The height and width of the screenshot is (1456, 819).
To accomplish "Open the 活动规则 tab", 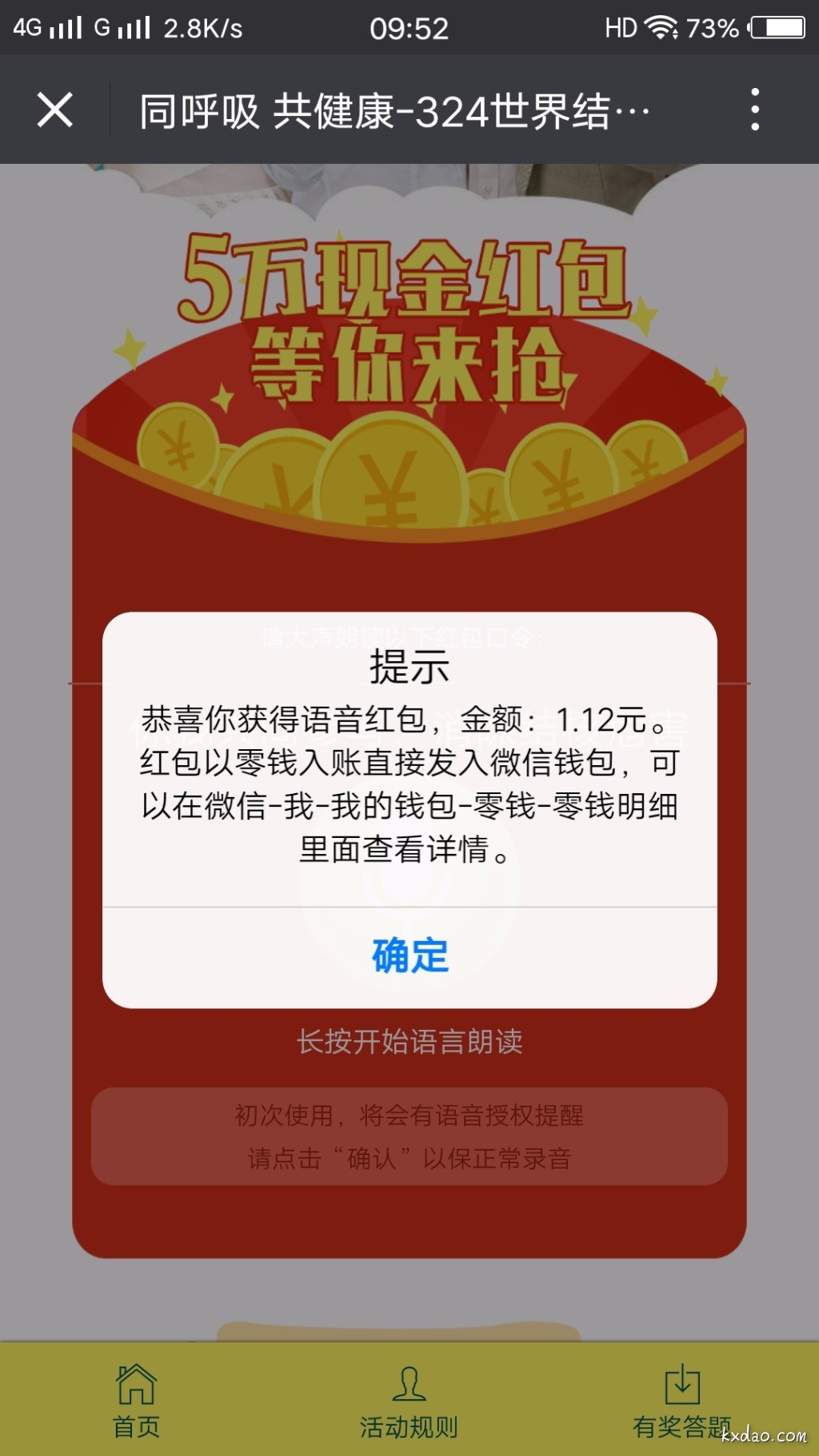I will click(x=409, y=1401).
